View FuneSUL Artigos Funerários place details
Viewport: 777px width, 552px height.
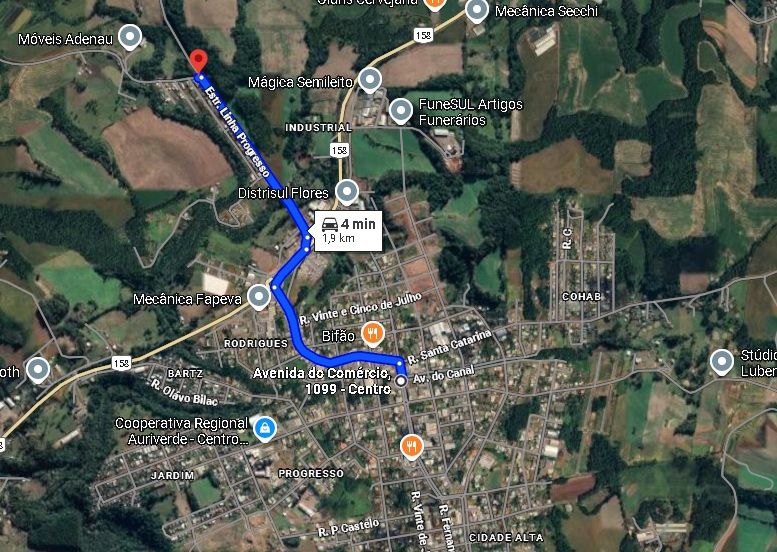click(x=401, y=111)
